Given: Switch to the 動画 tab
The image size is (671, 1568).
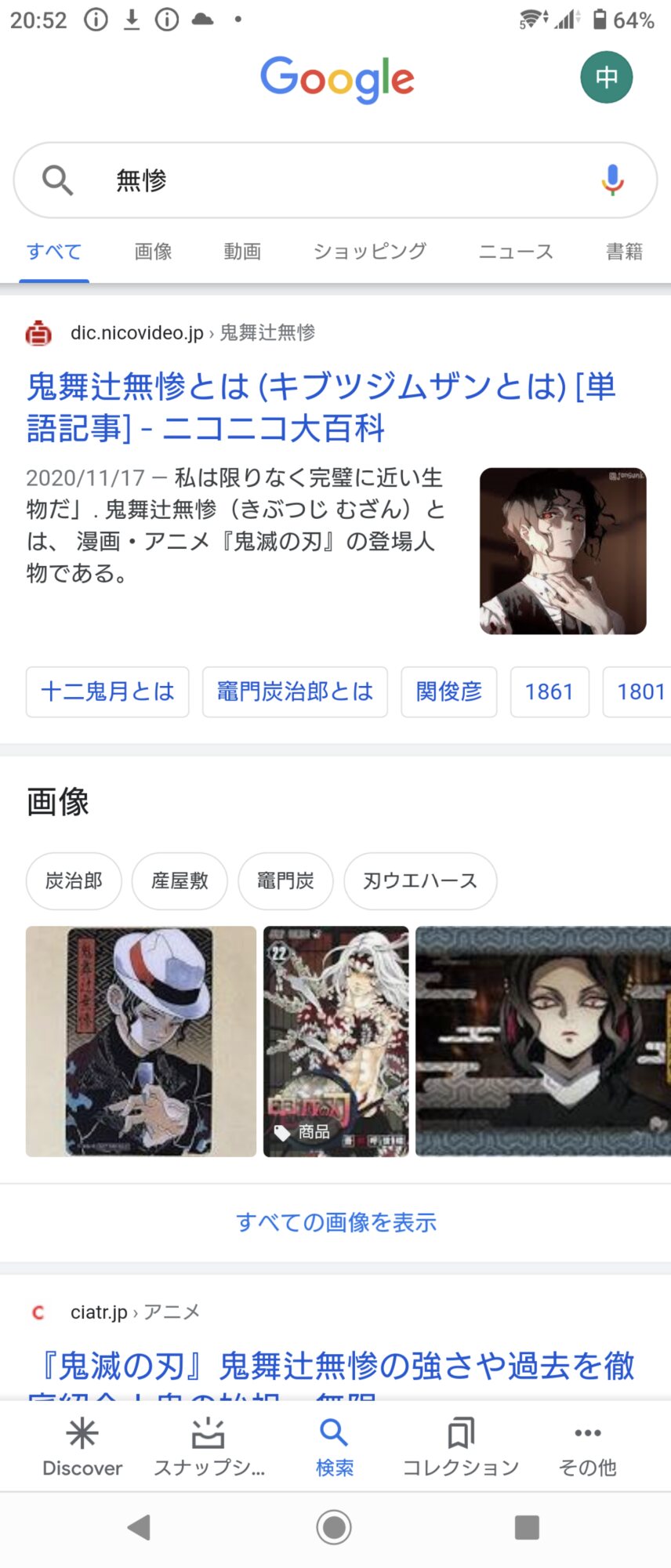Looking at the screenshot, I should point(242,252).
